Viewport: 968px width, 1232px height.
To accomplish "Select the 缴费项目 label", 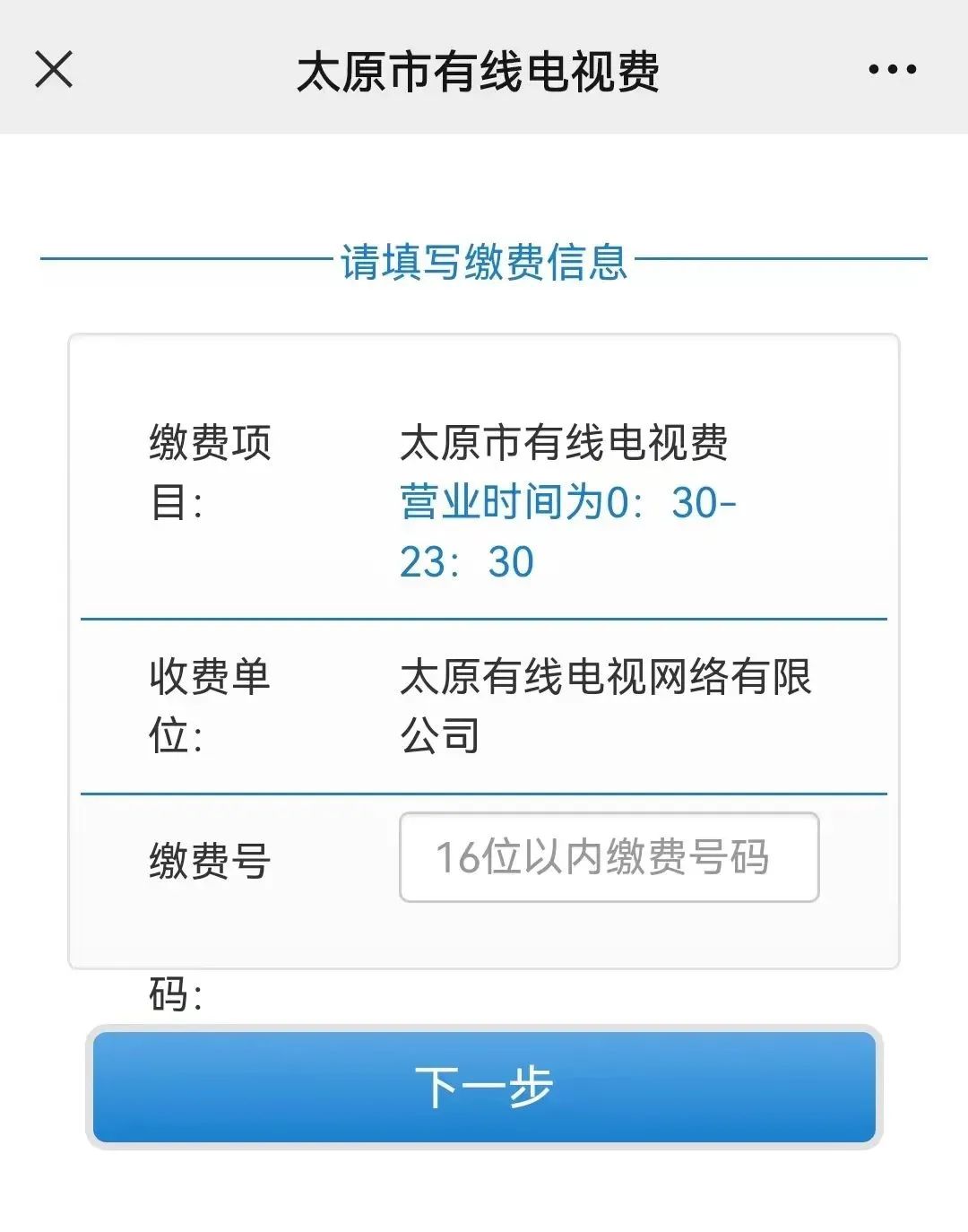I will click(212, 466).
